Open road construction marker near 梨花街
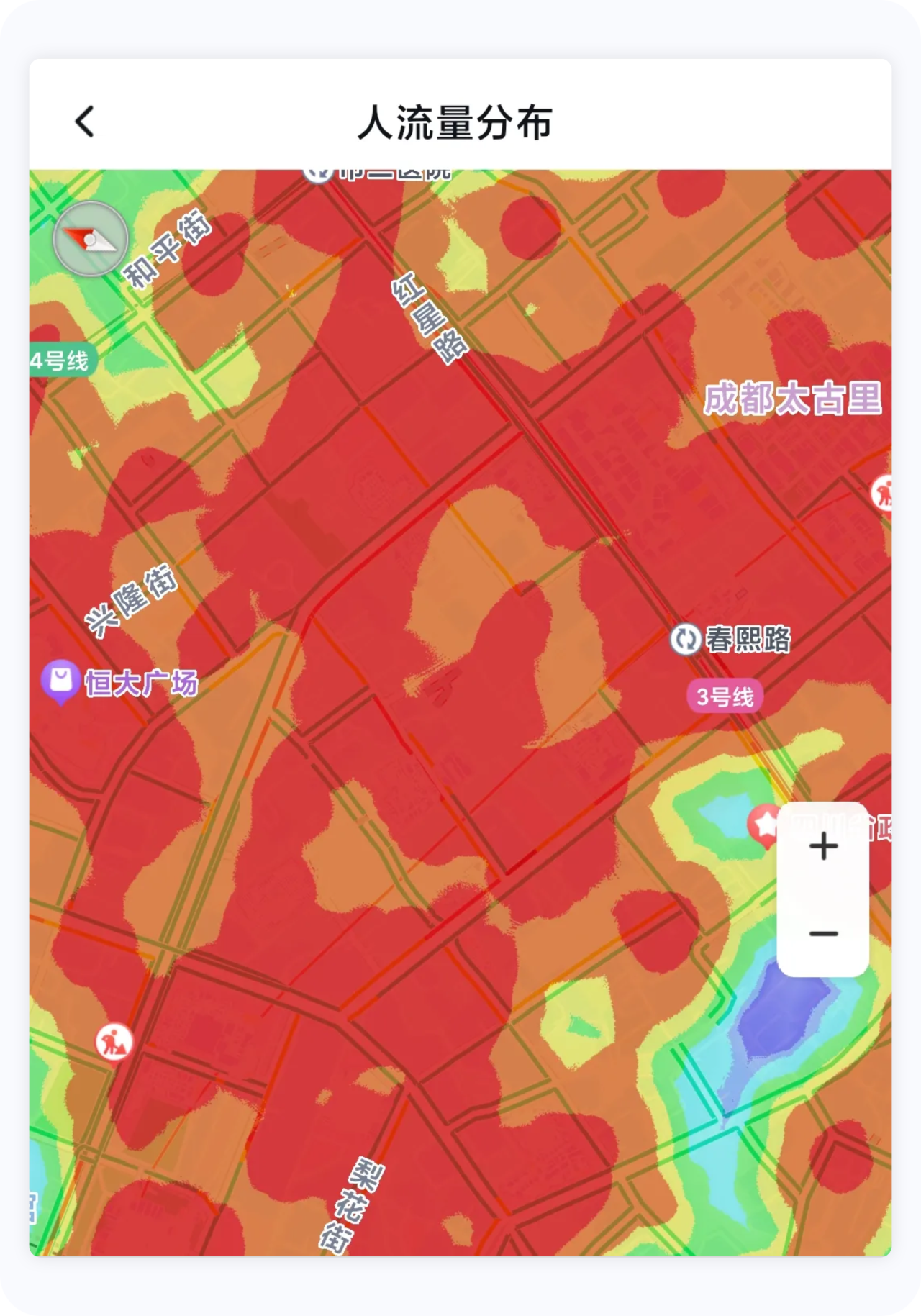 point(114,1041)
